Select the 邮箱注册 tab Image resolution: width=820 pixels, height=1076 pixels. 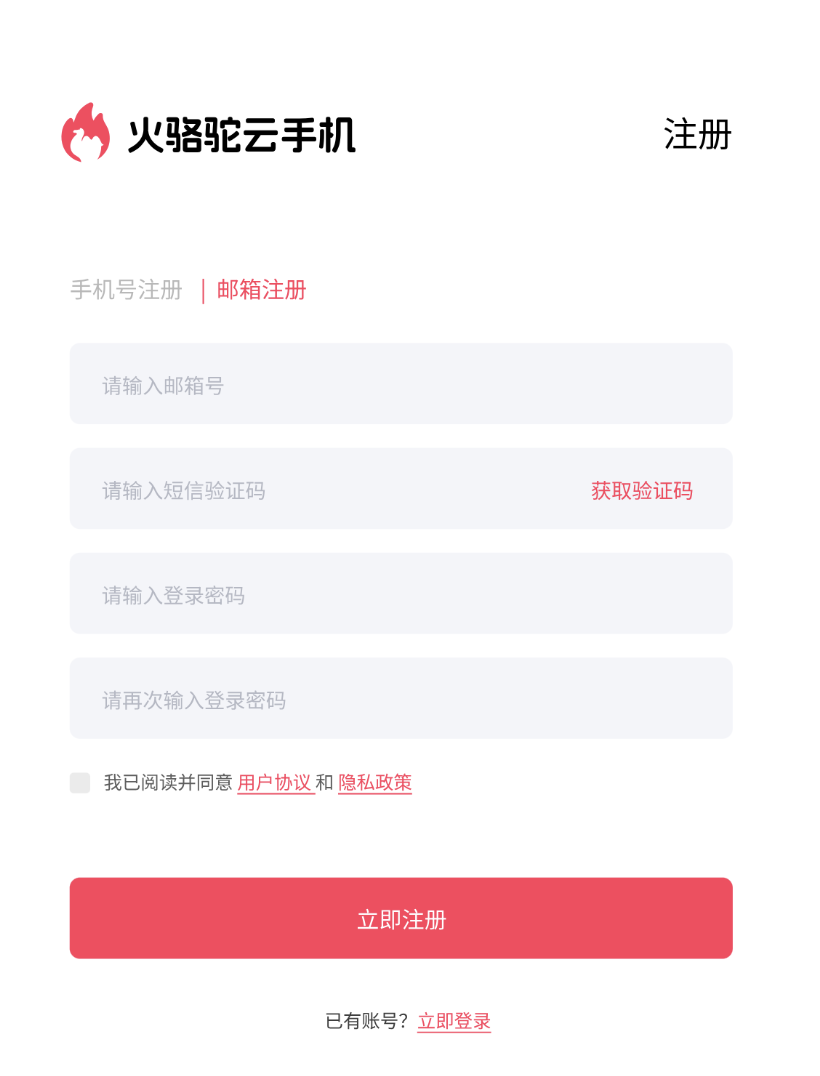click(x=261, y=290)
